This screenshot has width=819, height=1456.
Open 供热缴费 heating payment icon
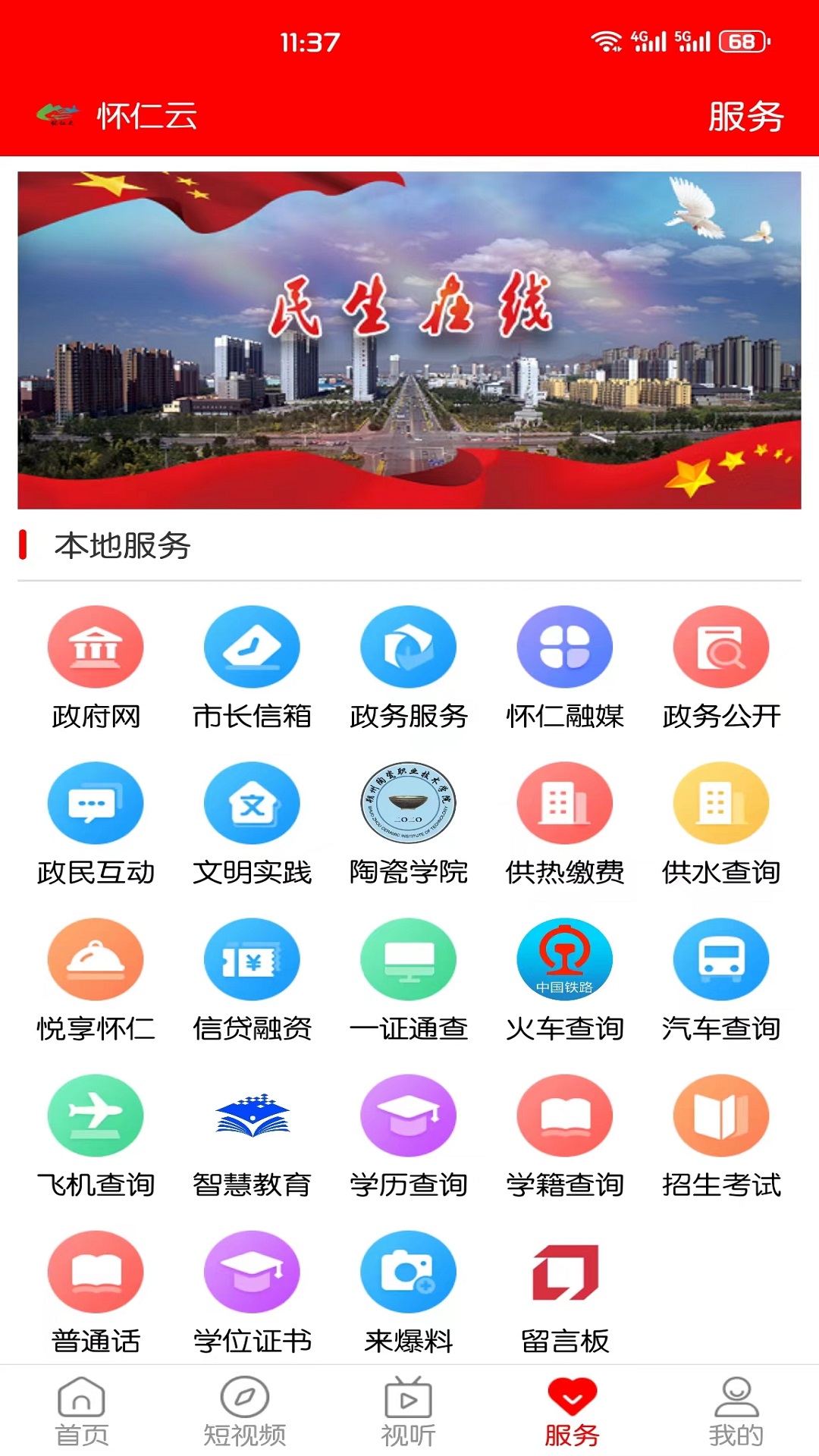tap(565, 804)
